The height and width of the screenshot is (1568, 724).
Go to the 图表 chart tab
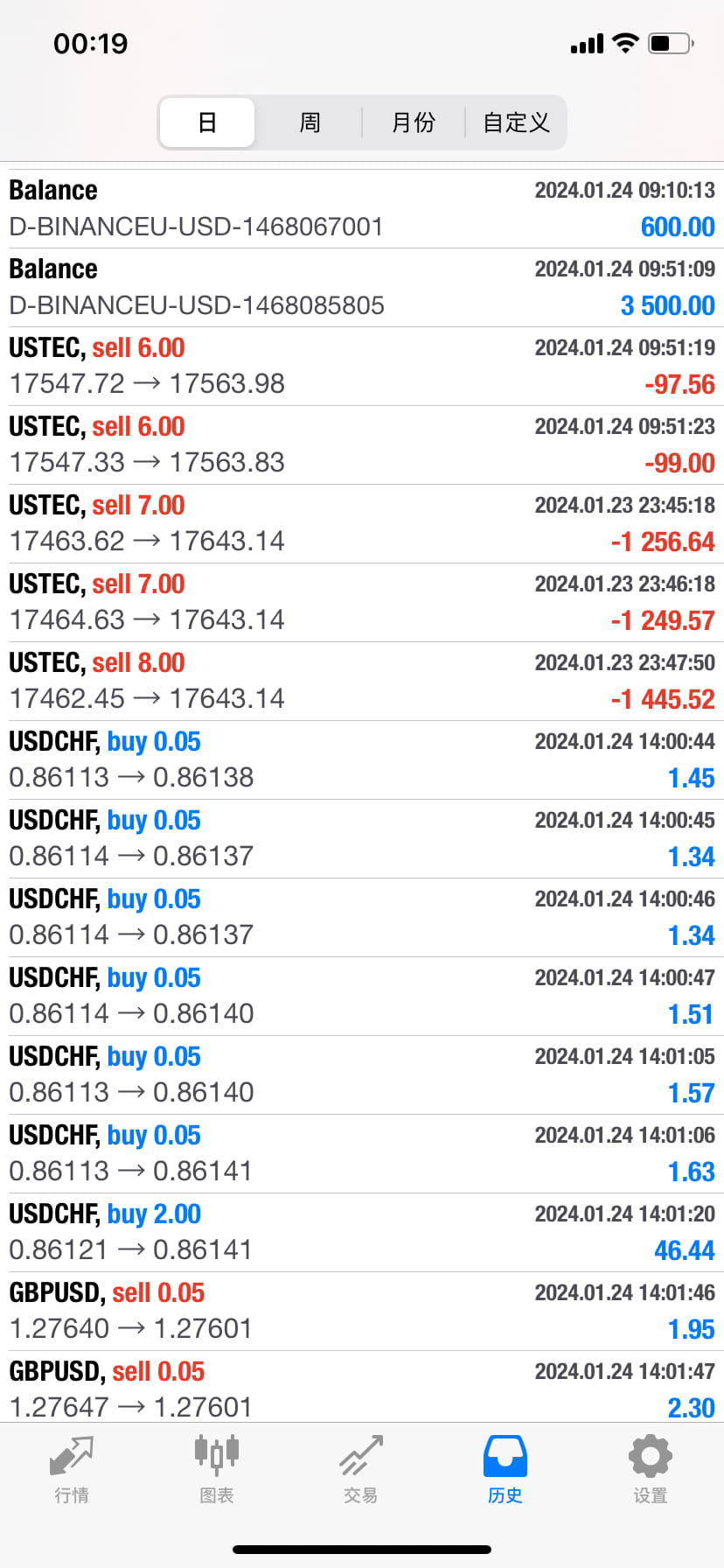point(217,1470)
